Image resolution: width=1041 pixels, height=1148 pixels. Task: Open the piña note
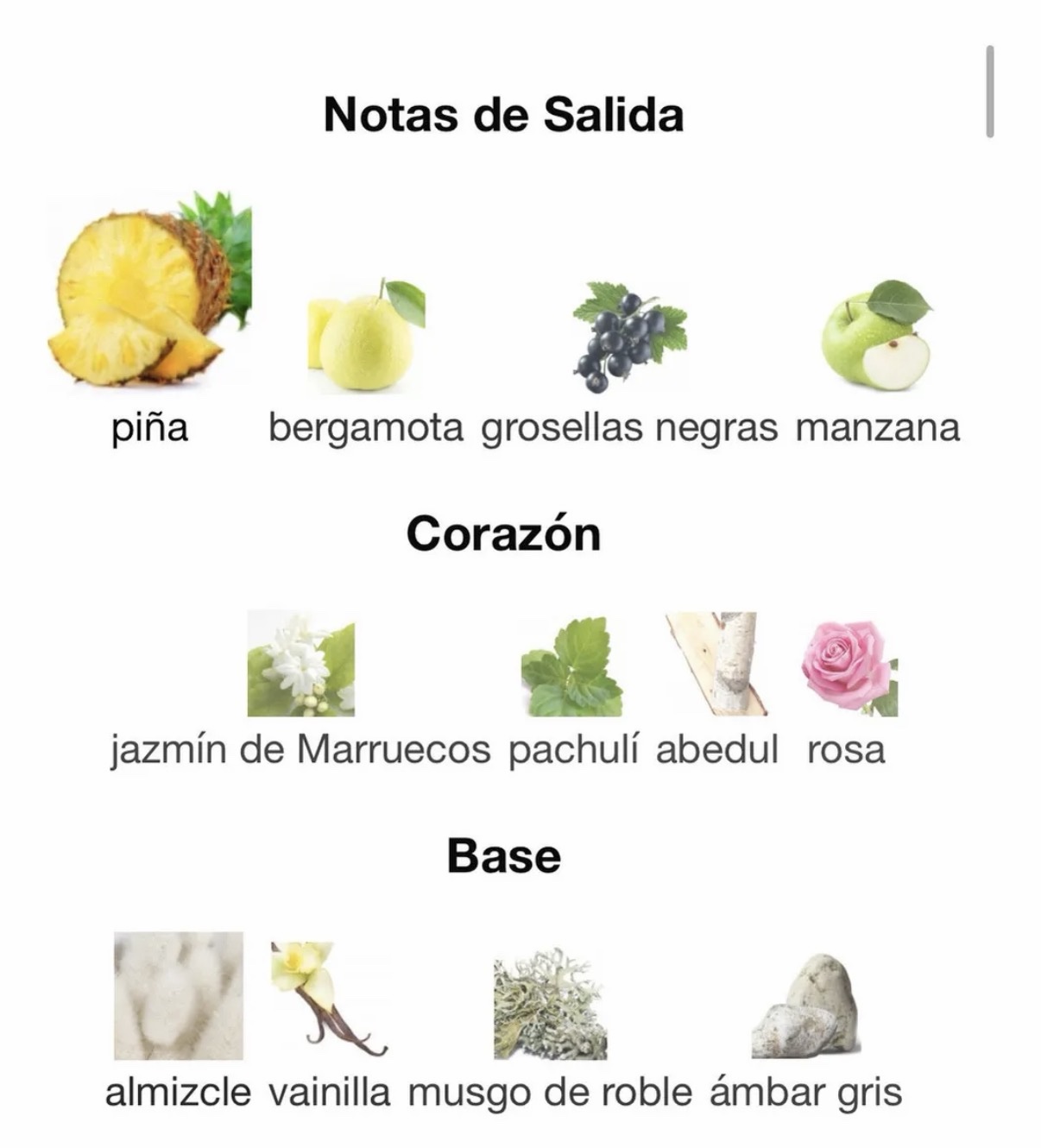(149, 293)
